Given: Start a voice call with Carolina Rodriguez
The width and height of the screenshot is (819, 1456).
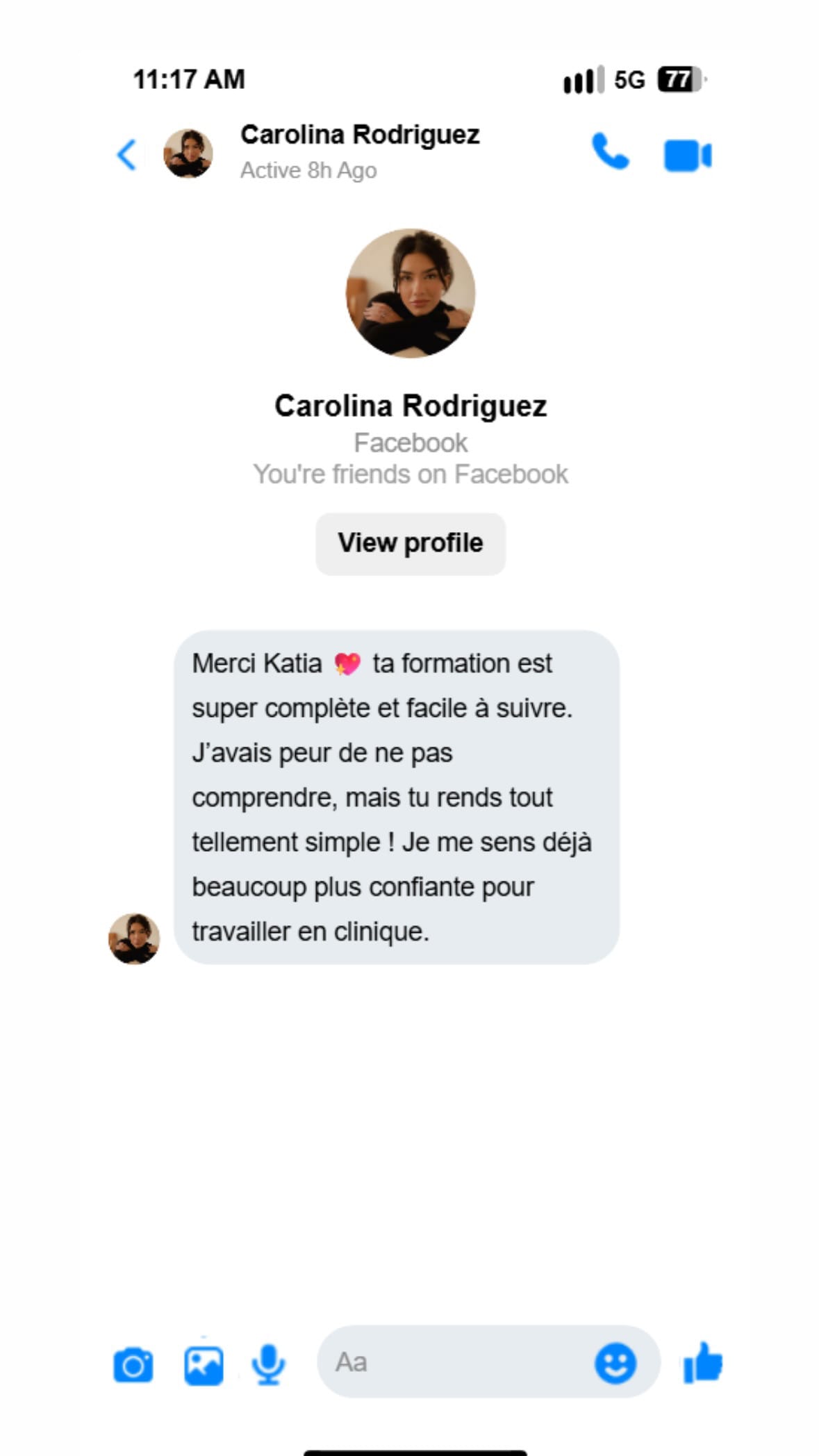Looking at the screenshot, I should tap(610, 152).
